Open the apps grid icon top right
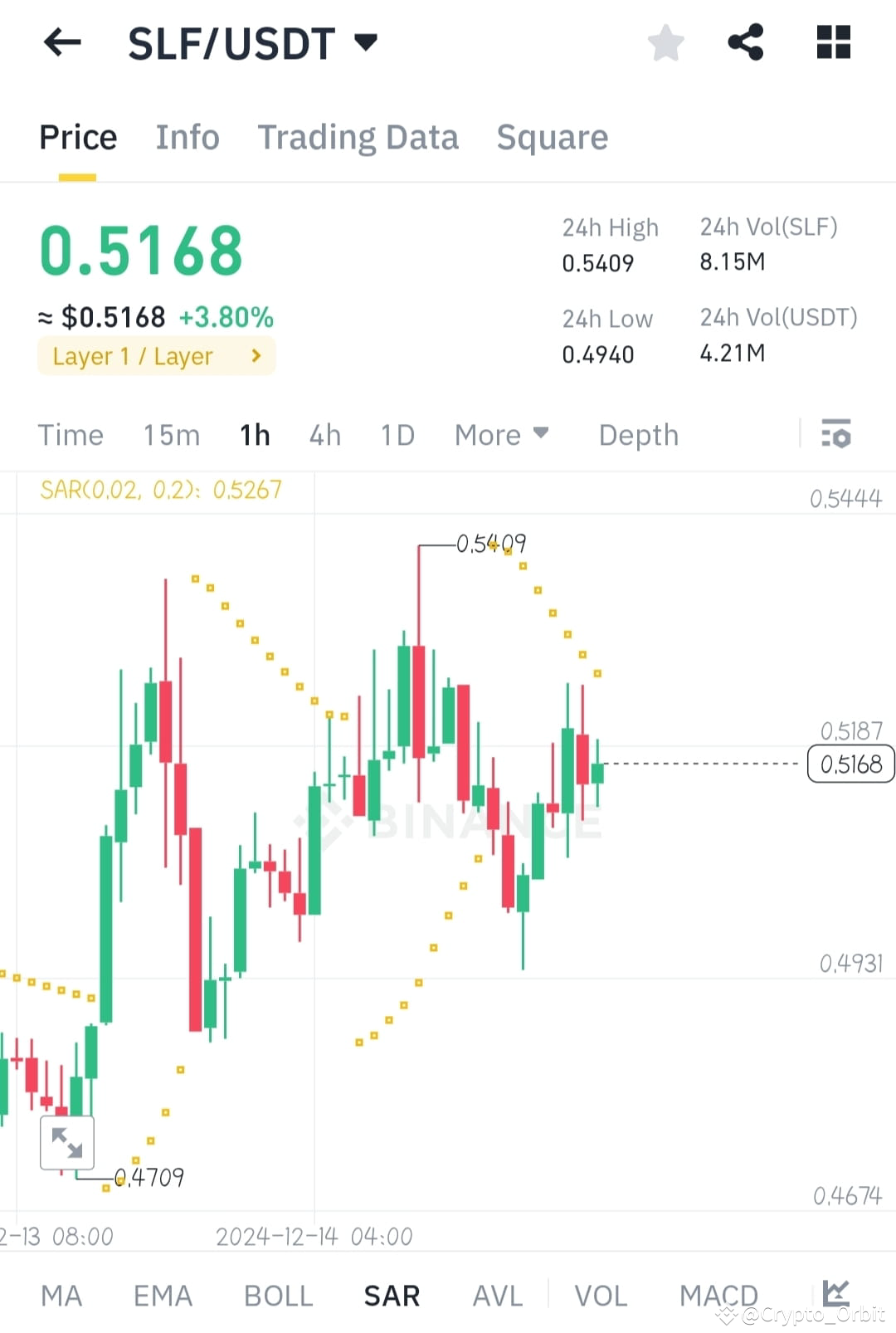The image size is (896, 1333). point(833,43)
